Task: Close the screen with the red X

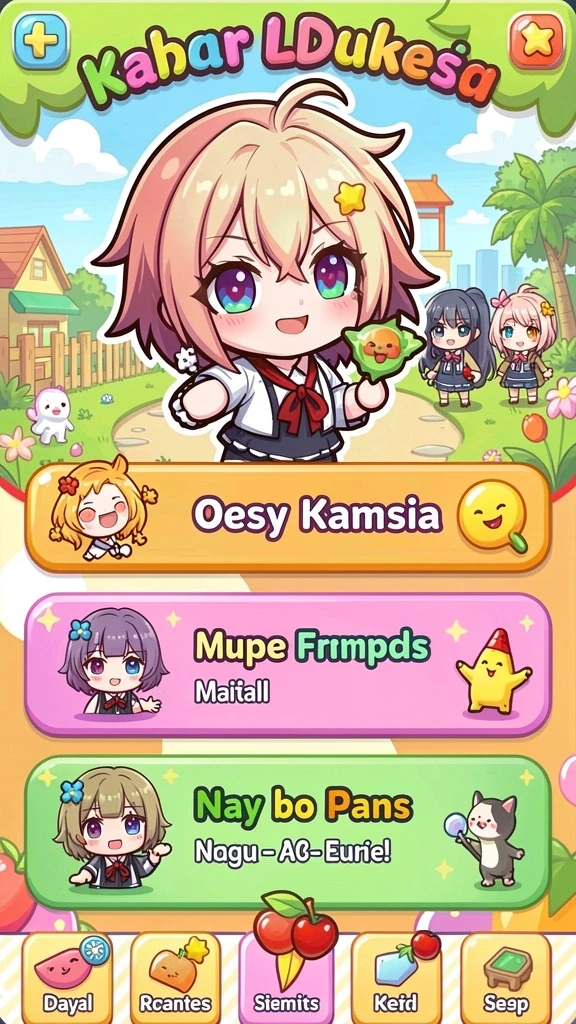Action: tap(536, 40)
